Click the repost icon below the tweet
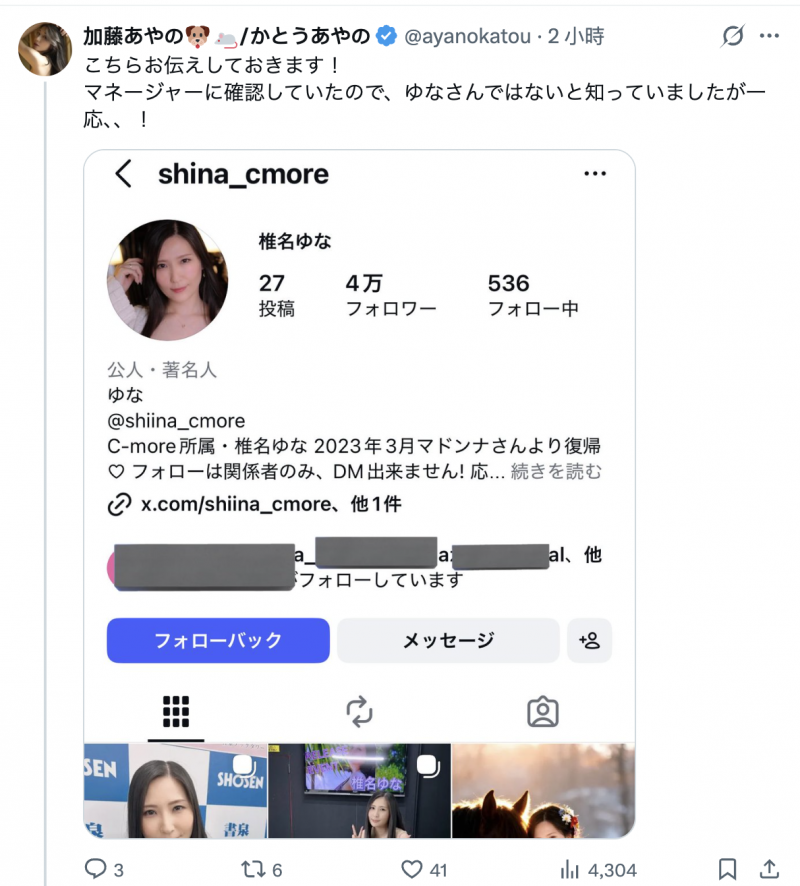Screen dimensions: 800x886 252,870
